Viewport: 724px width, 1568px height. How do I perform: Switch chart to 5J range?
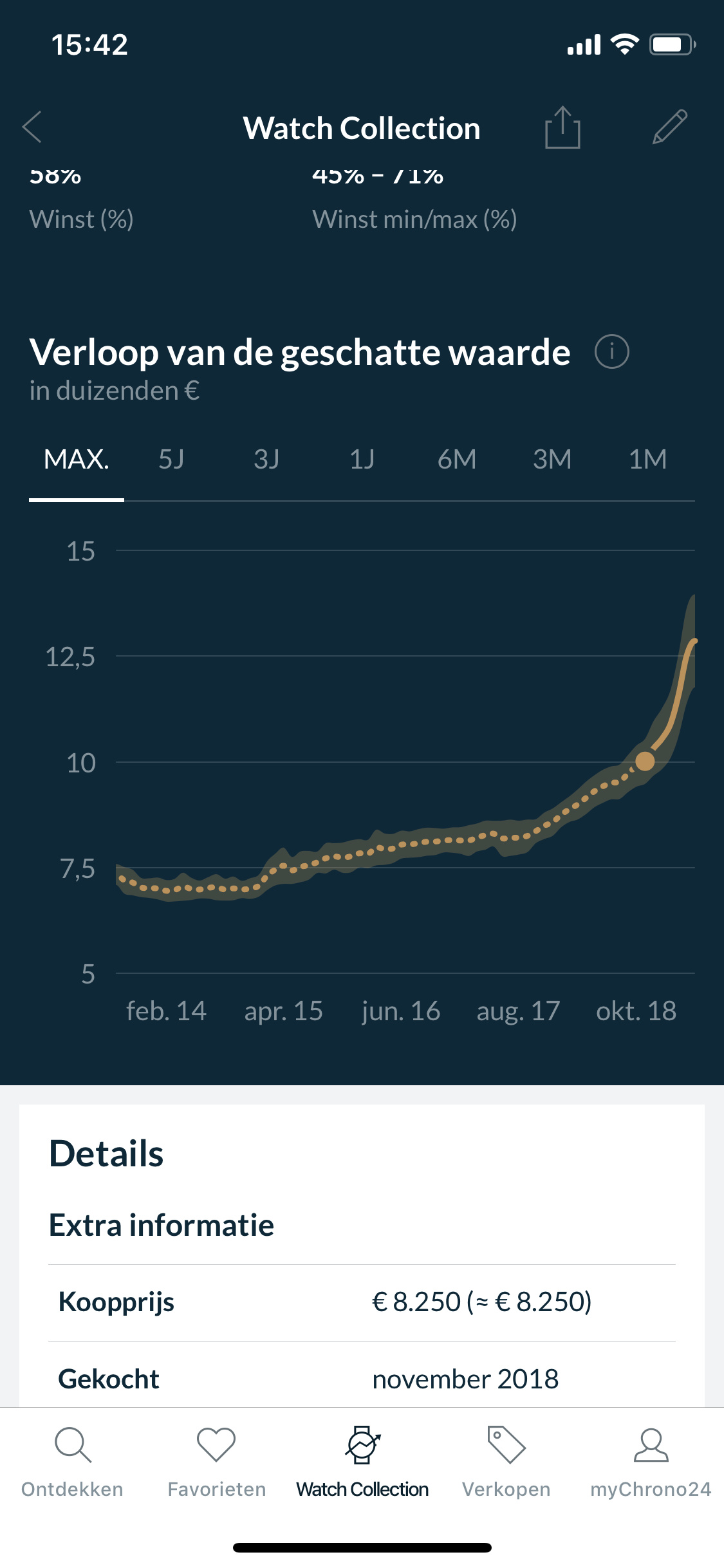tap(171, 460)
